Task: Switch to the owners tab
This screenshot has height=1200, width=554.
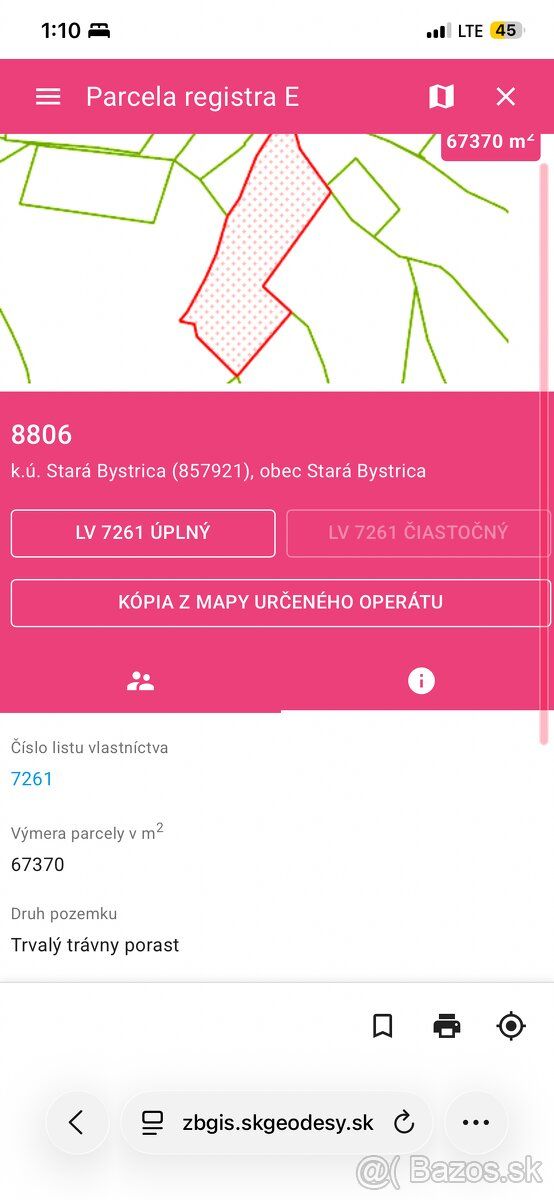Action: [x=140, y=682]
